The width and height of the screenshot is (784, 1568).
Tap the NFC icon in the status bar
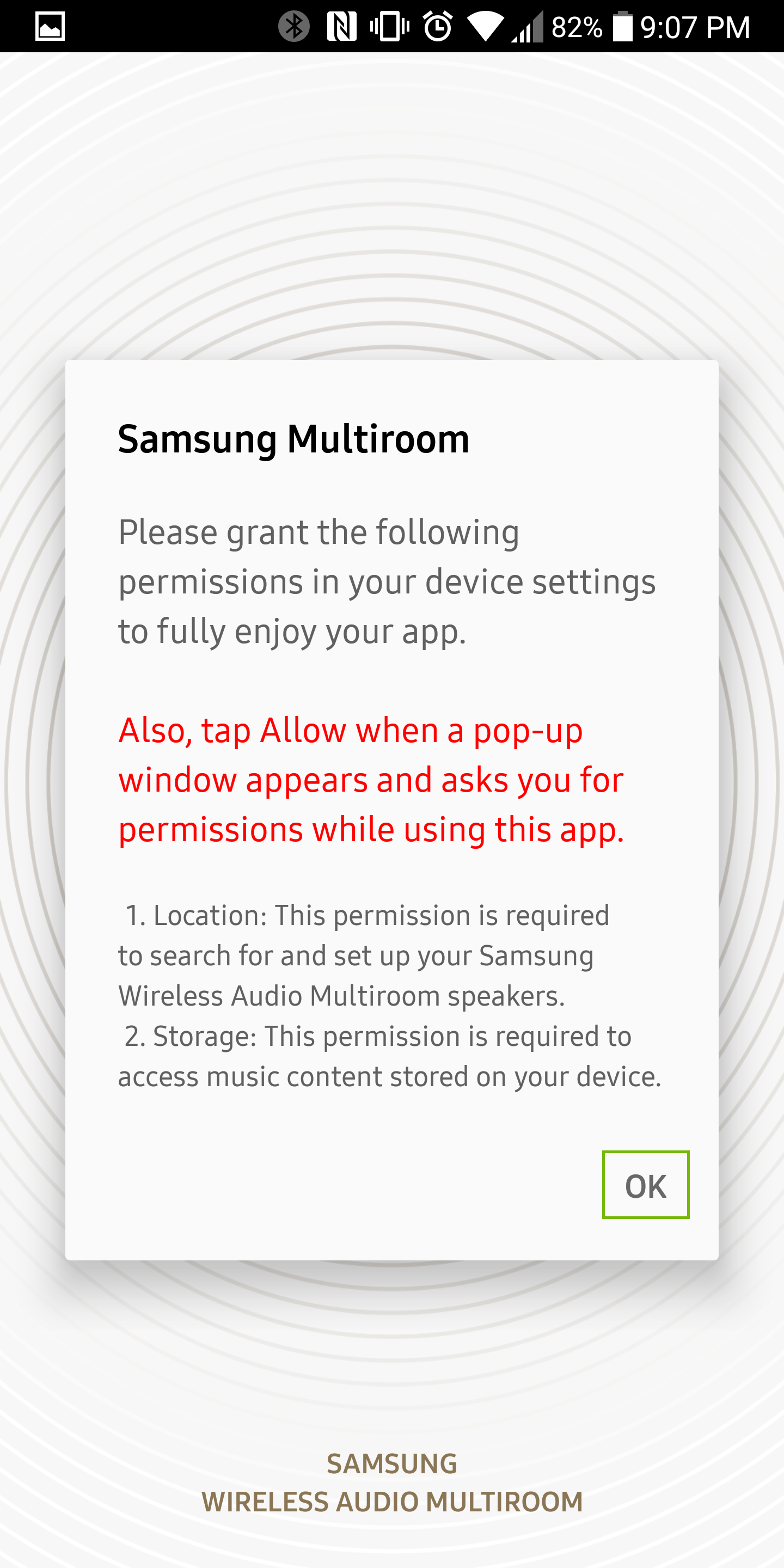342,26
